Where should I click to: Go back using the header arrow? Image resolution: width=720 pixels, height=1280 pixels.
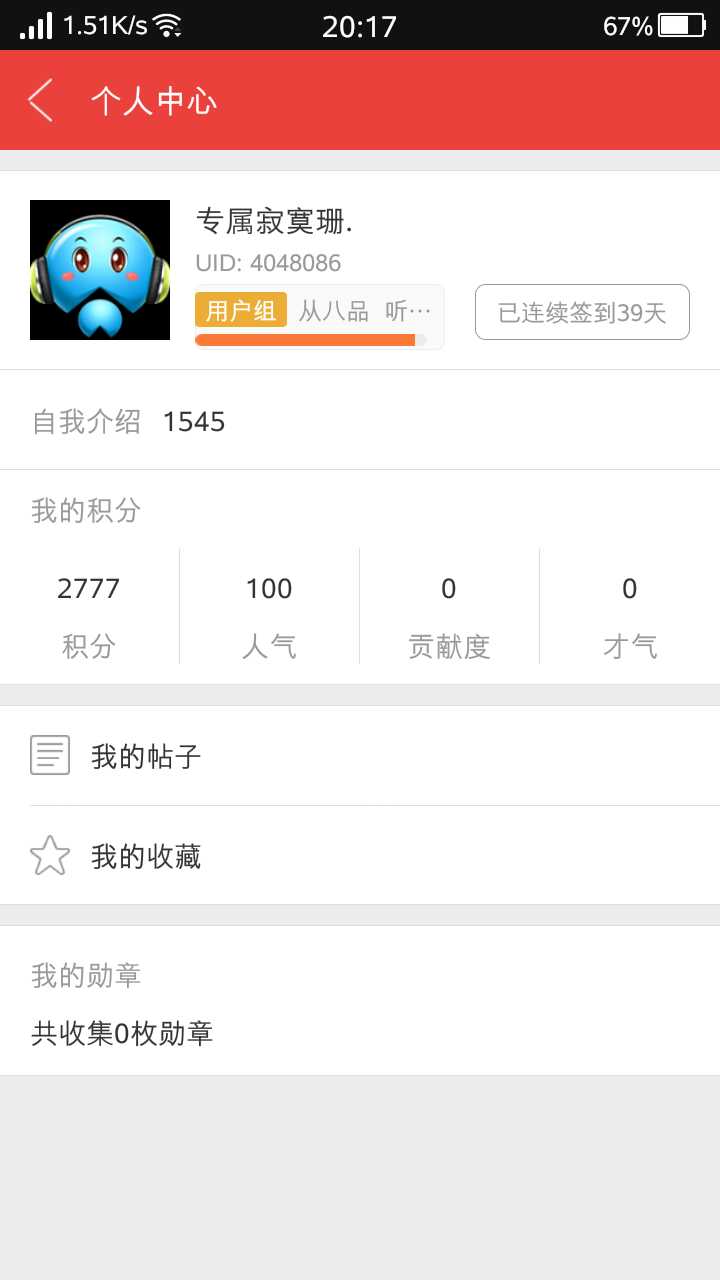[x=40, y=100]
